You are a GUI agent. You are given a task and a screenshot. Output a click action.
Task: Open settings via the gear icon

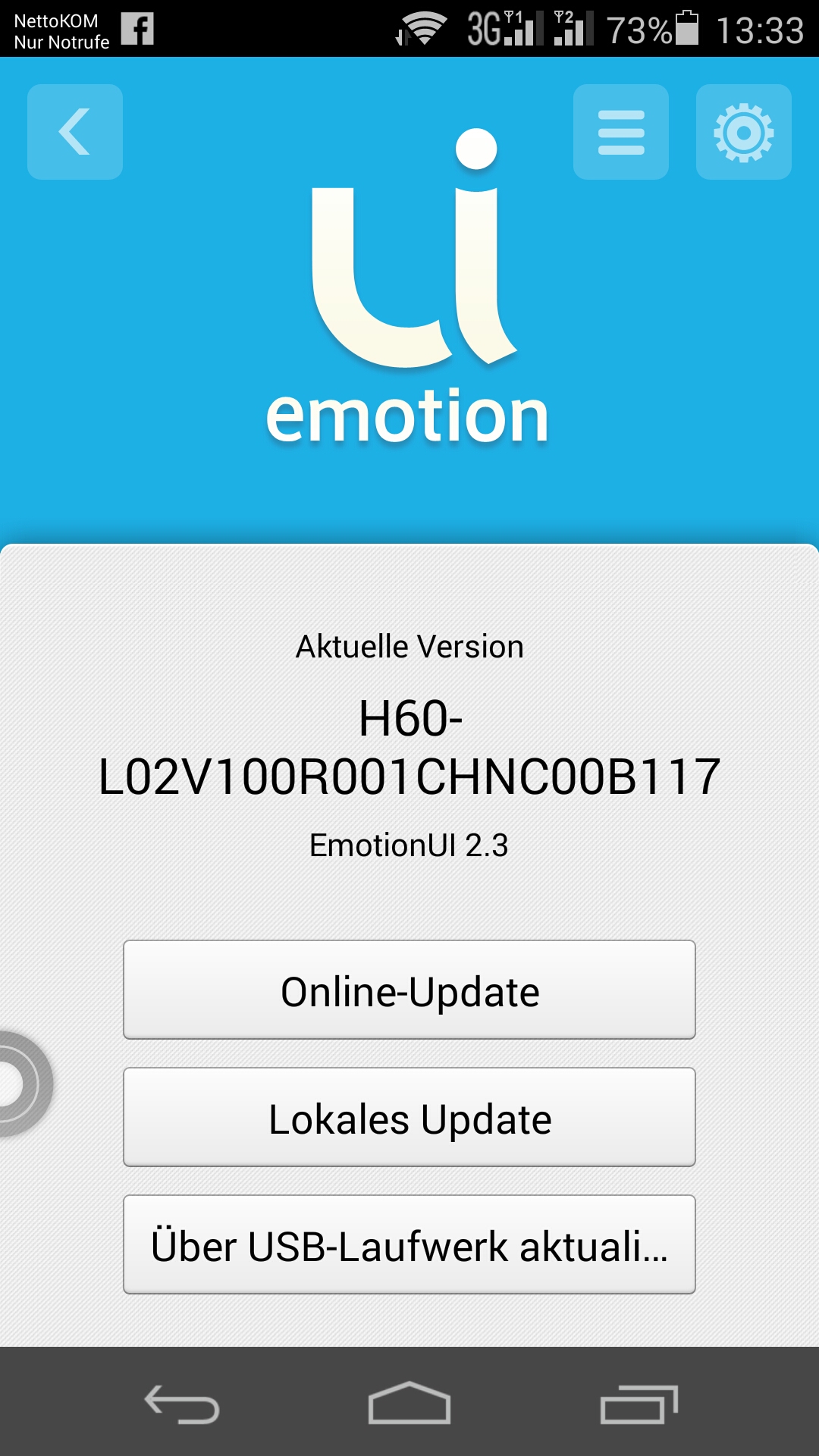pyautogui.click(x=744, y=132)
